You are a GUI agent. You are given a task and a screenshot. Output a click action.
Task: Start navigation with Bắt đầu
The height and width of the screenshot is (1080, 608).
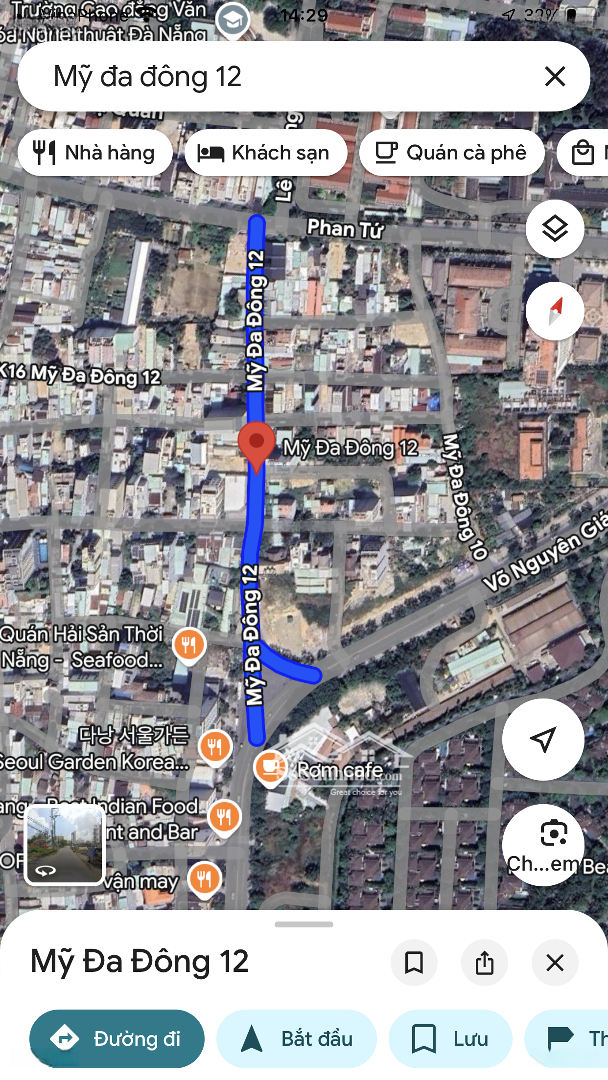(x=297, y=1039)
